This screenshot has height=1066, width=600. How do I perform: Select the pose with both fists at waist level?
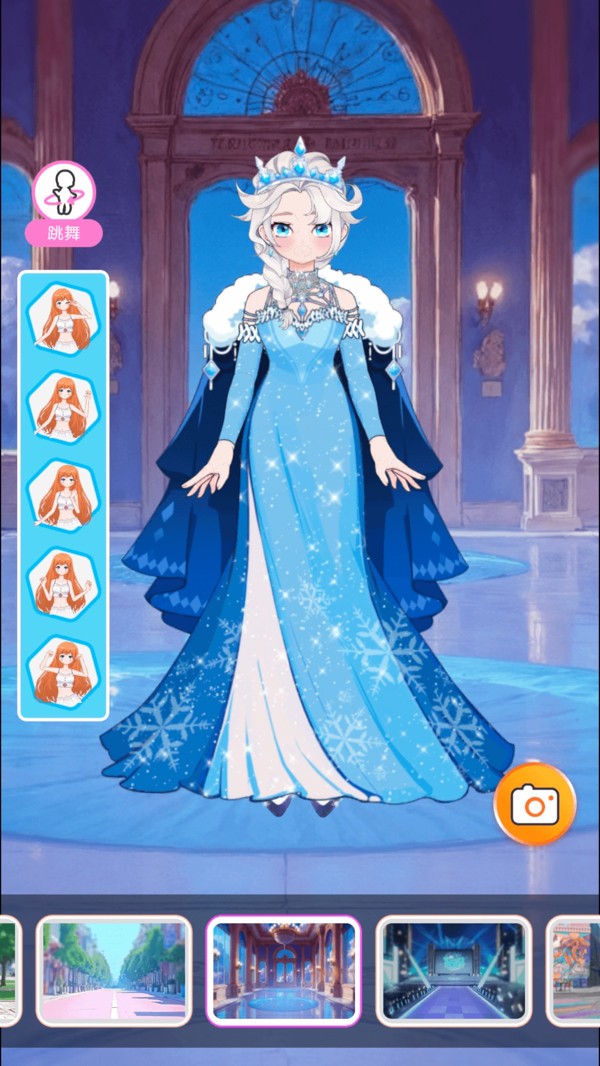(x=63, y=585)
